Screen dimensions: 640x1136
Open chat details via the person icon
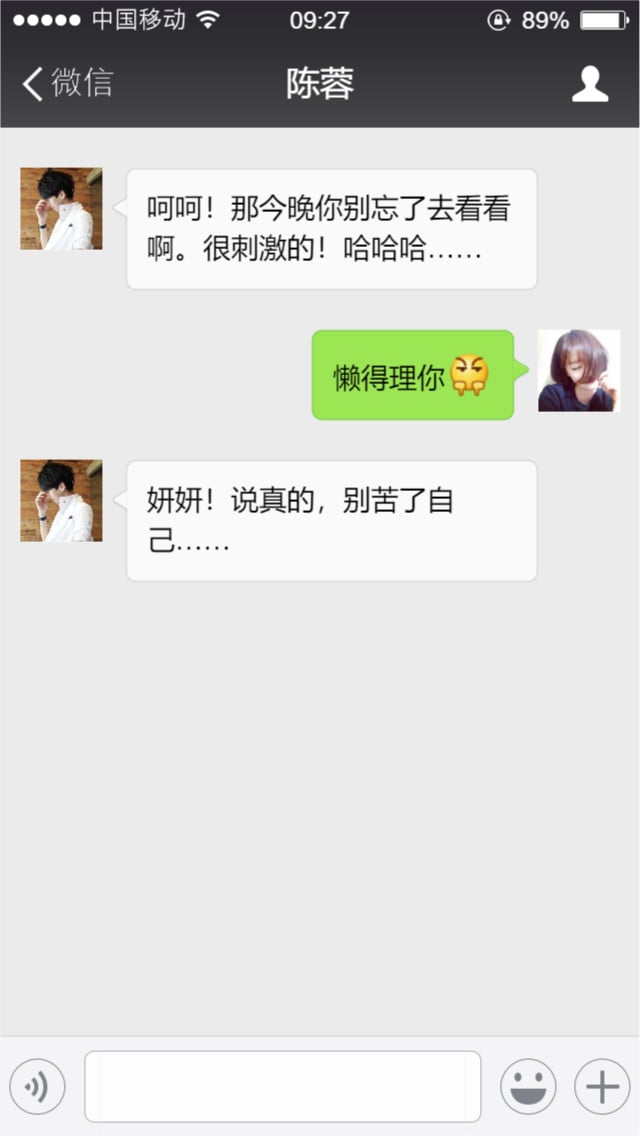coord(590,84)
